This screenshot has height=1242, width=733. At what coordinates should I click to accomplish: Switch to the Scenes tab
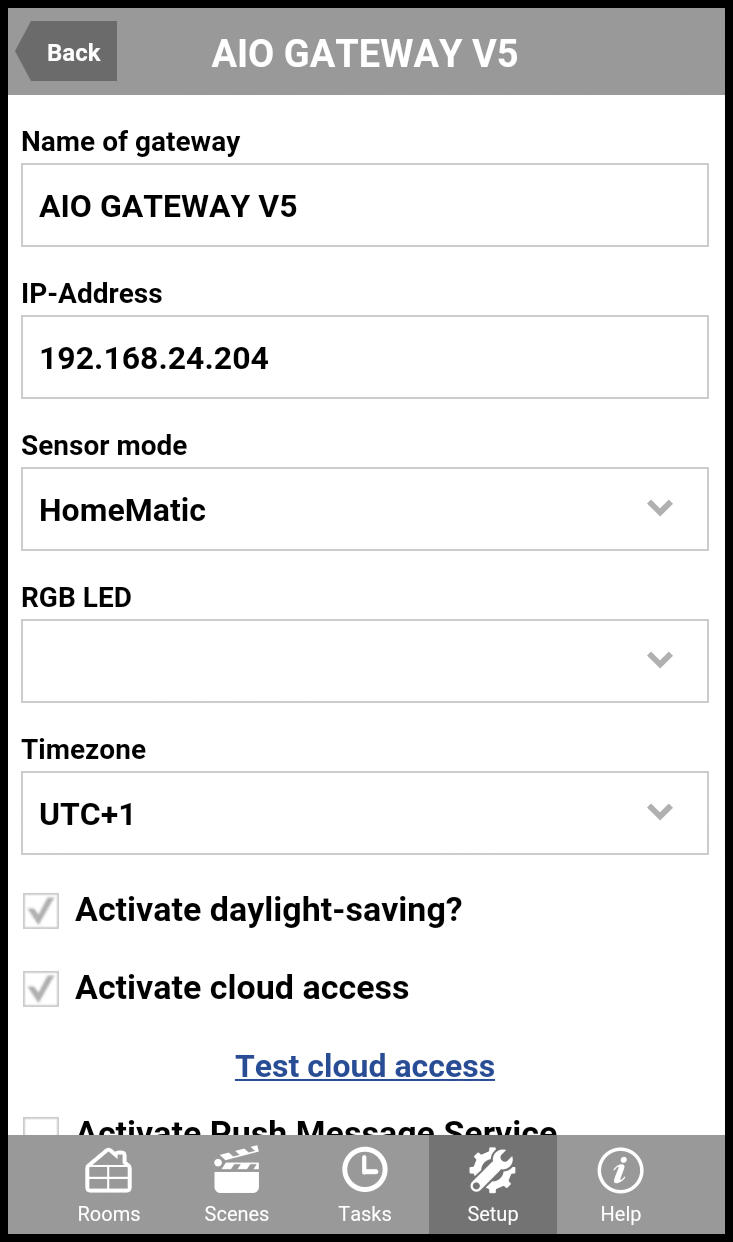tap(237, 1187)
